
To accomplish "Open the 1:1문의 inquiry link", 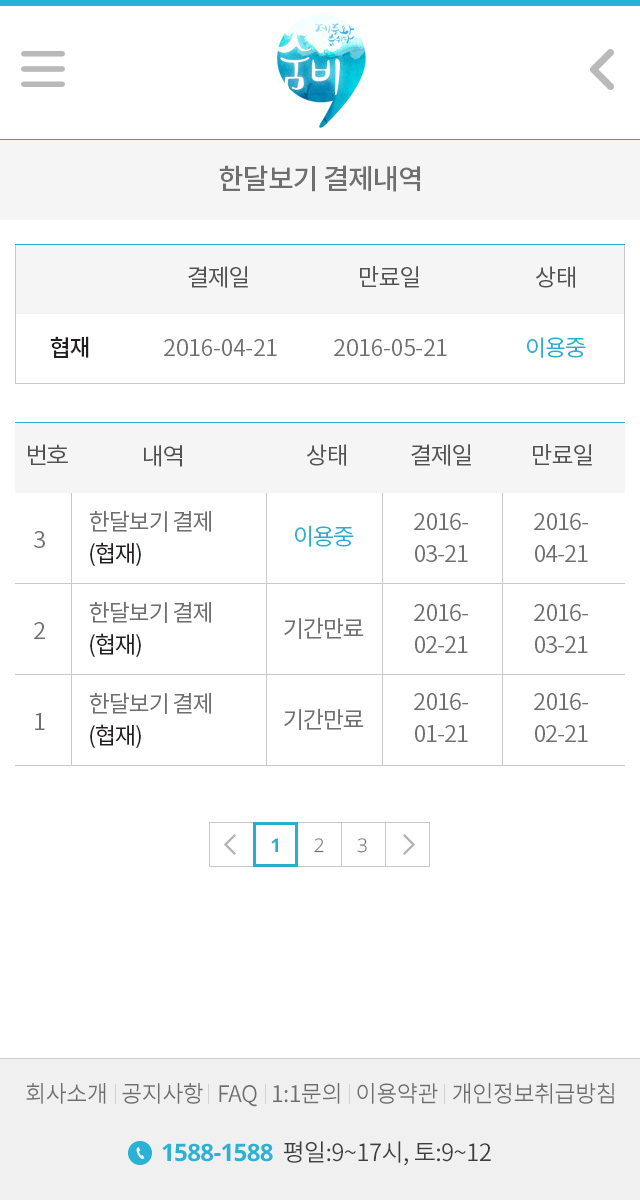I will point(306,1093).
